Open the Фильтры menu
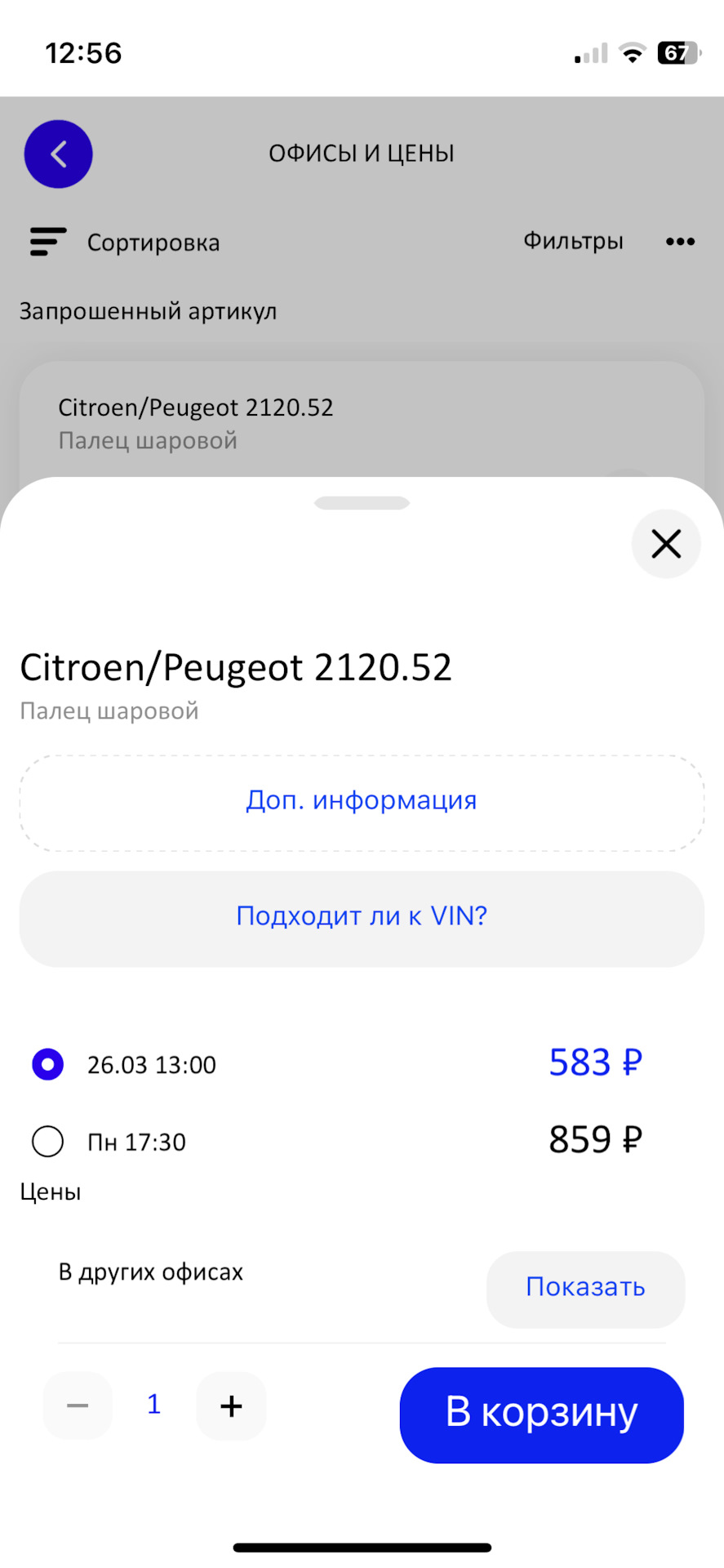The width and height of the screenshot is (724, 1568). coord(573,241)
